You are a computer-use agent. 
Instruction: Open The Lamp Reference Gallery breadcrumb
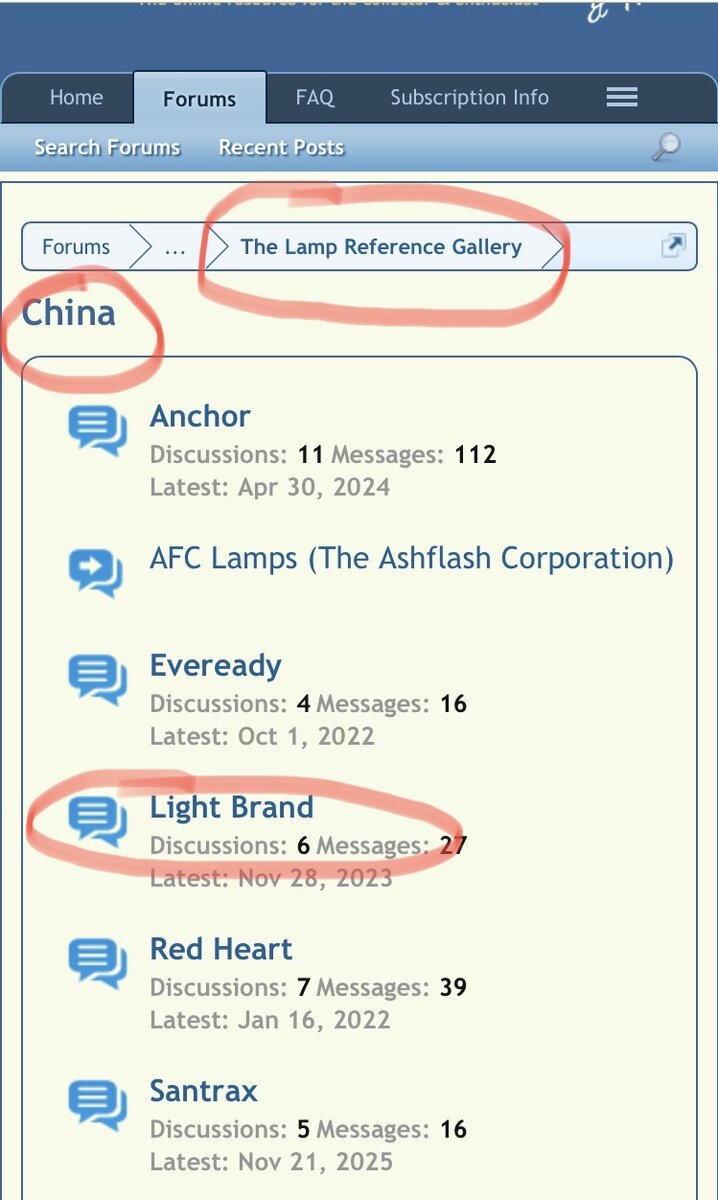point(381,247)
